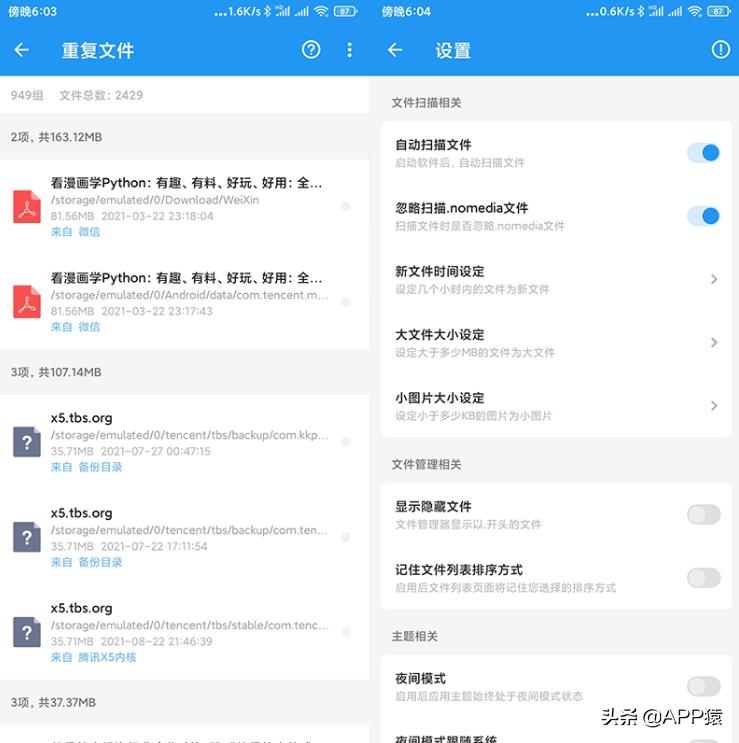
Task: Tap the help icon on duplicate files screen
Action: tap(310, 49)
